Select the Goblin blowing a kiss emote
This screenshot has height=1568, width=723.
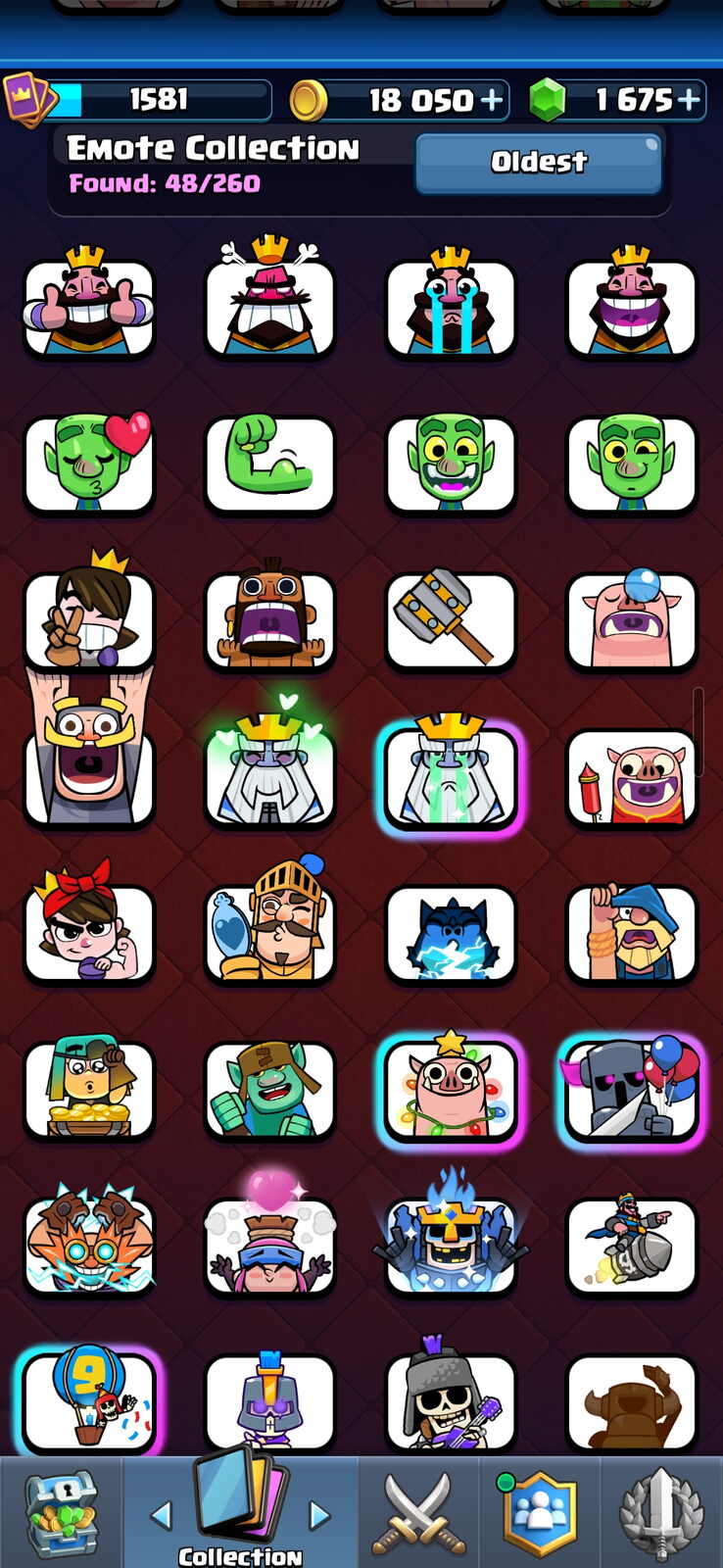(88, 463)
